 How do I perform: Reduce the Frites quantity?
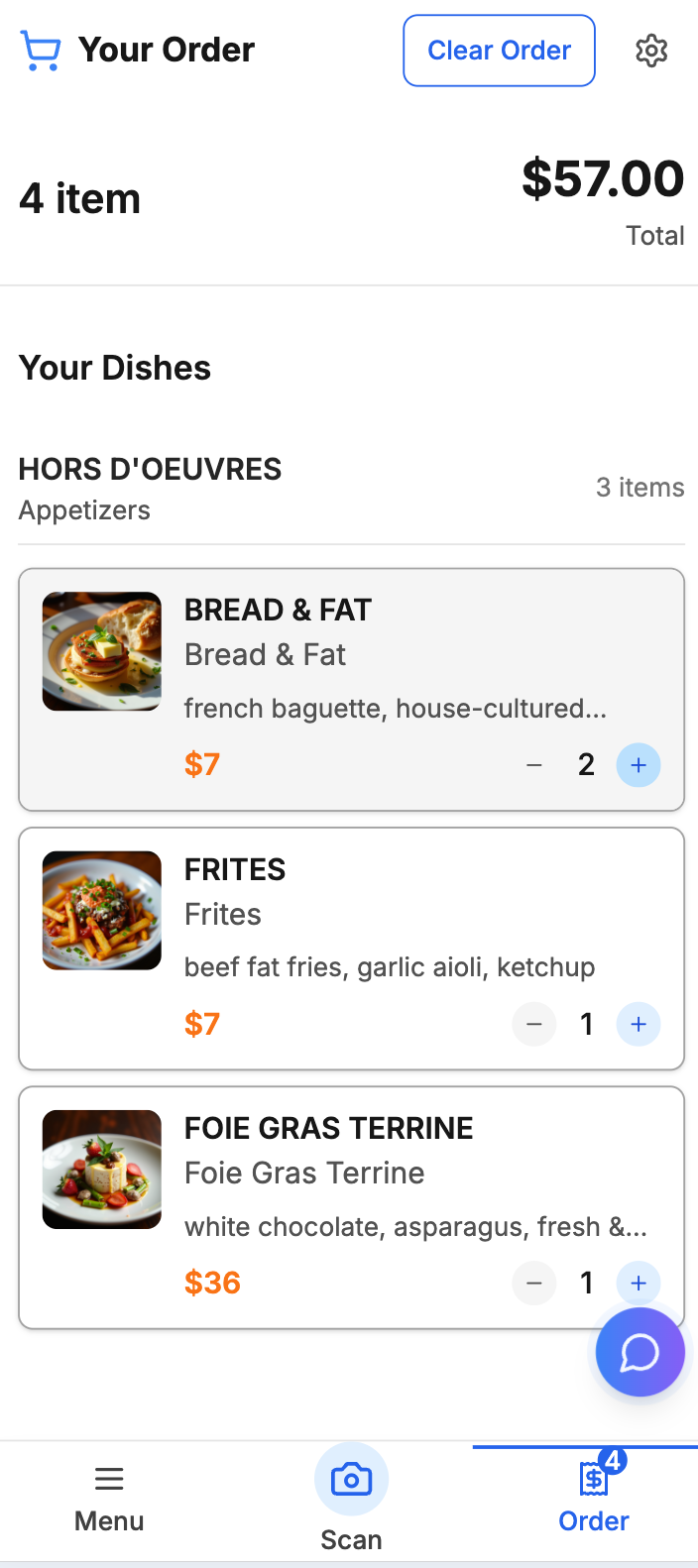pos(534,1024)
